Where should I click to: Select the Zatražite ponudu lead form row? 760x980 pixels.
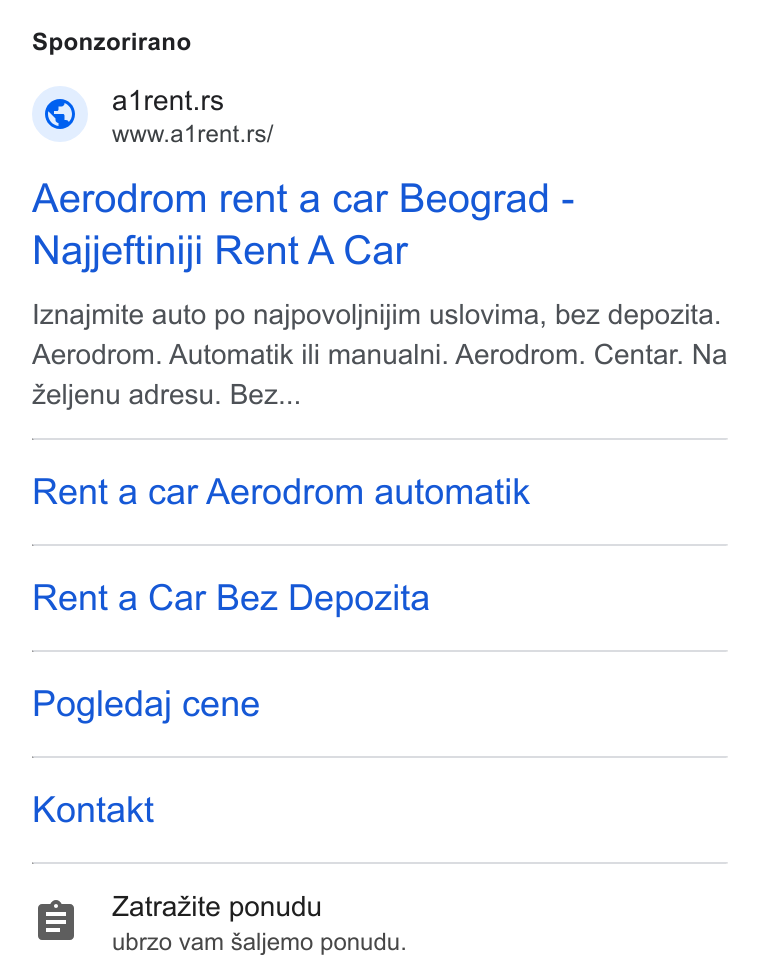pos(379,922)
